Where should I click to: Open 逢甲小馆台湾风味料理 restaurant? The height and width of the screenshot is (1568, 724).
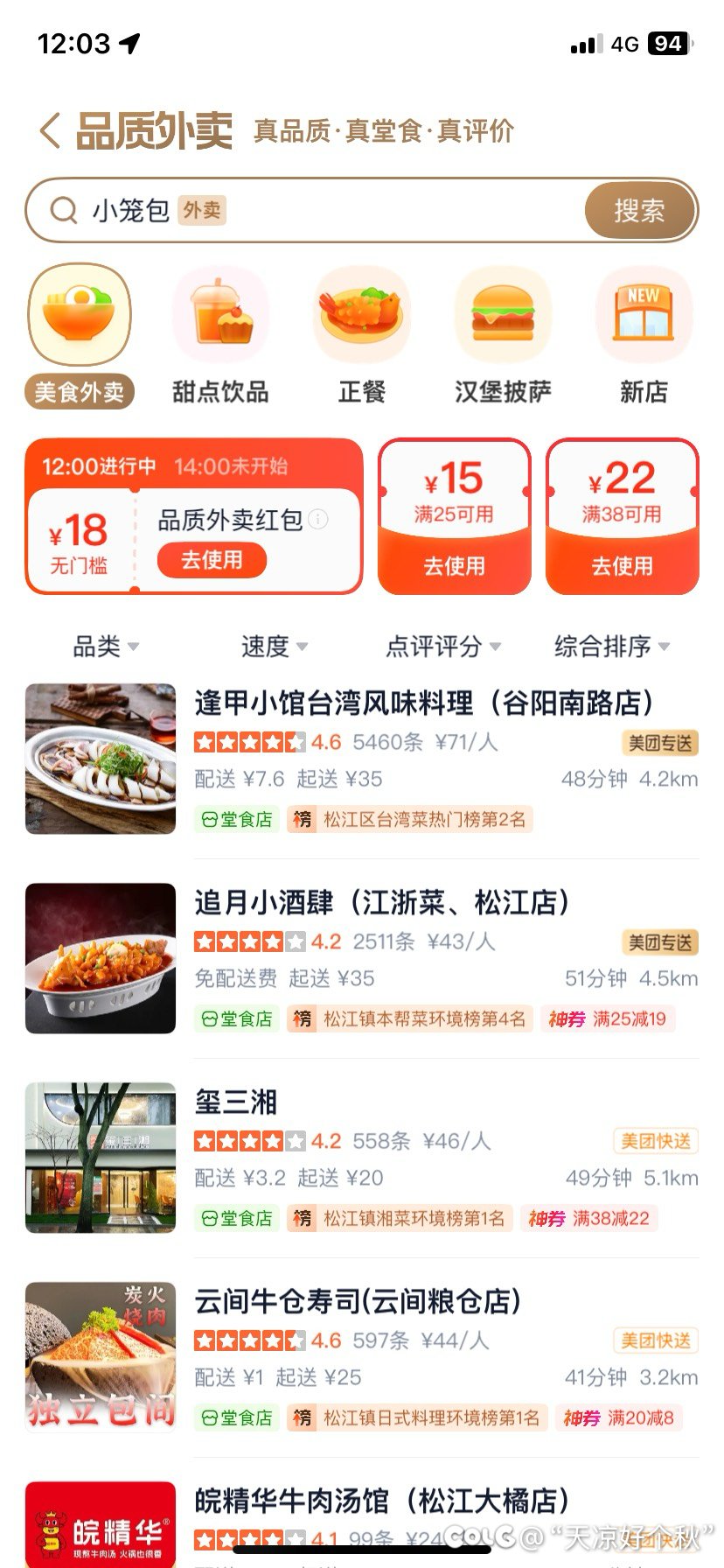pyautogui.click(x=423, y=703)
